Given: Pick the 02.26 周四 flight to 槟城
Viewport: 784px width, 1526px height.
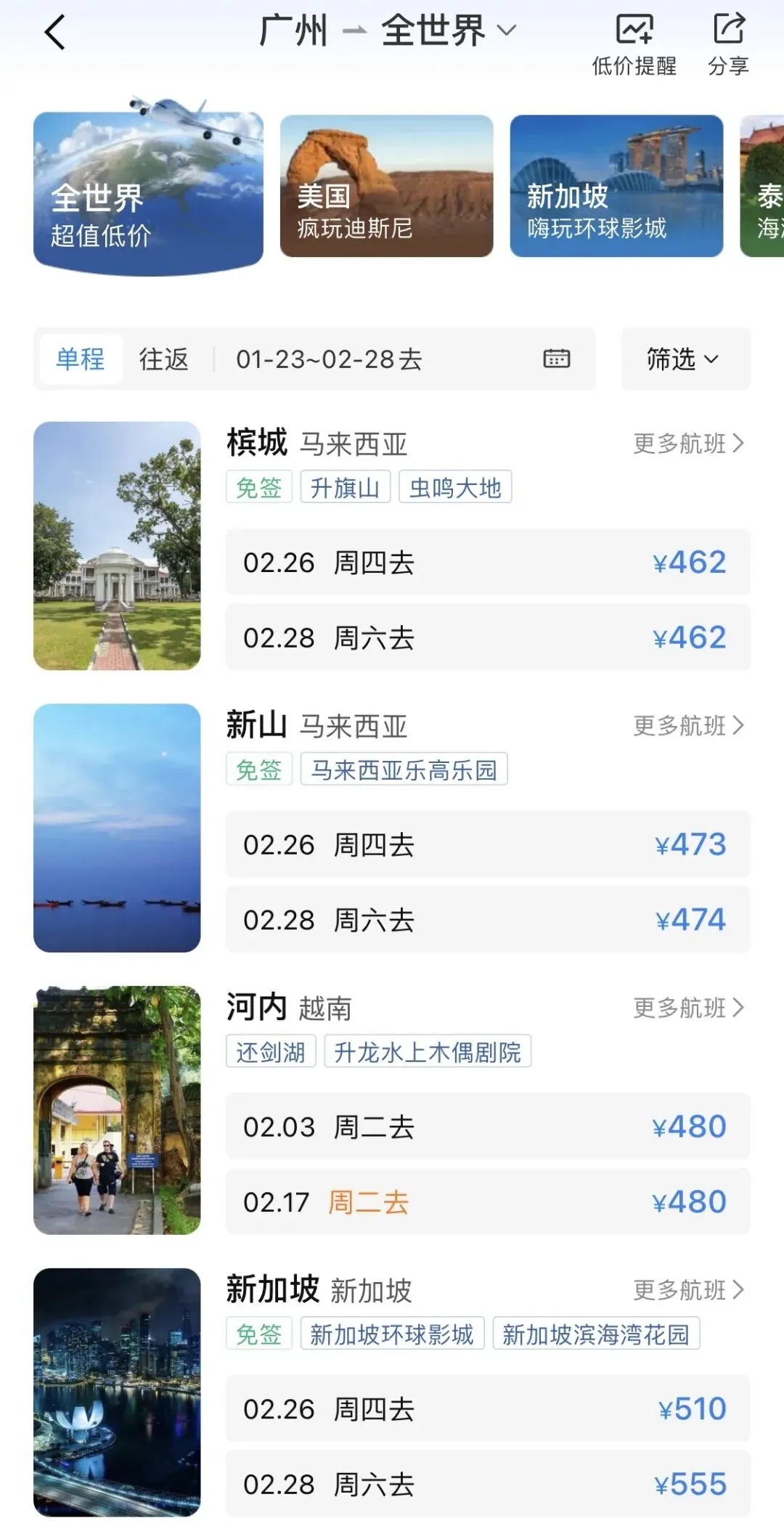Looking at the screenshot, I should tap(487, 563).
